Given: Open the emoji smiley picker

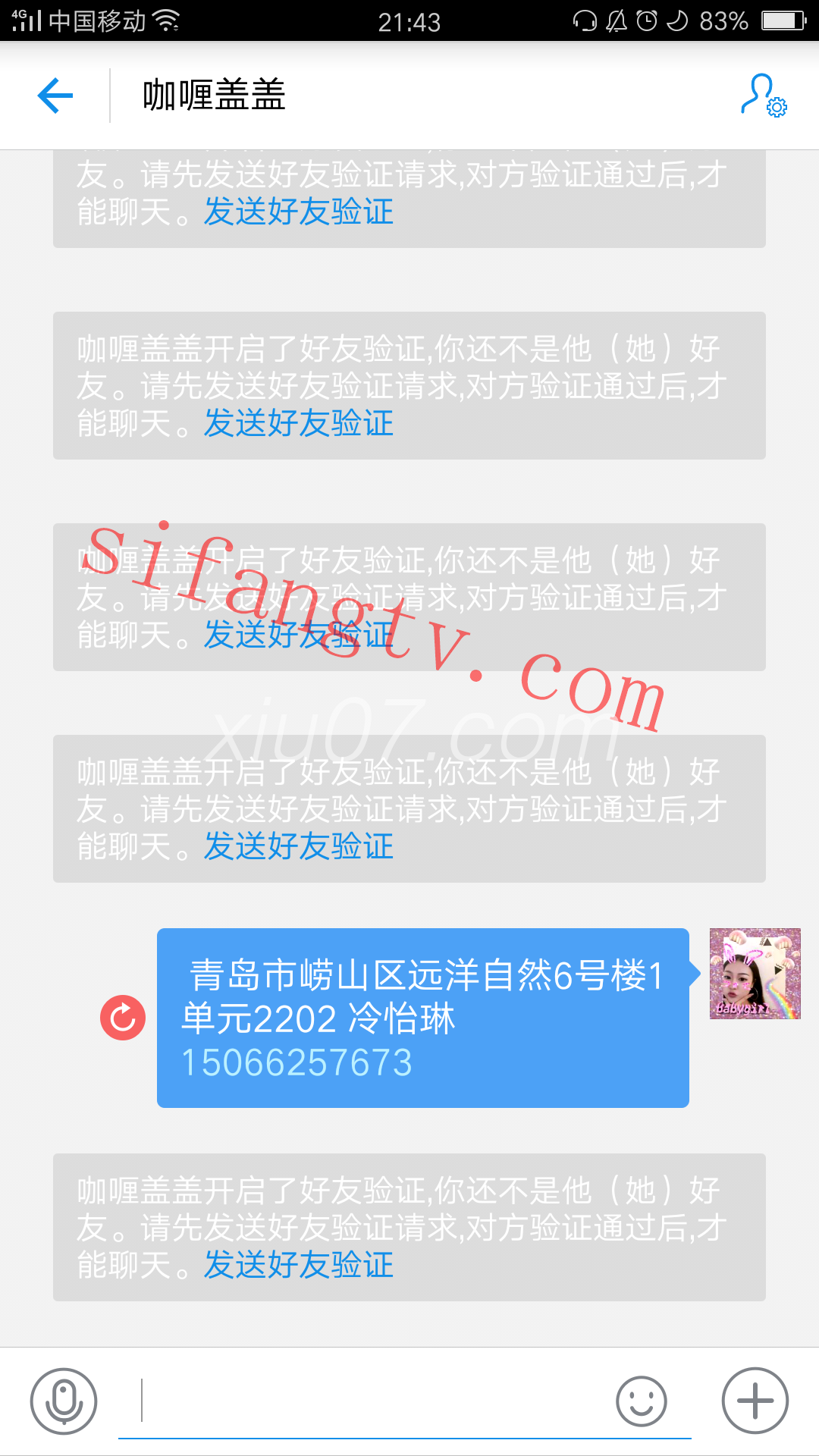Looking at the screenshot, I should 642,1401.
